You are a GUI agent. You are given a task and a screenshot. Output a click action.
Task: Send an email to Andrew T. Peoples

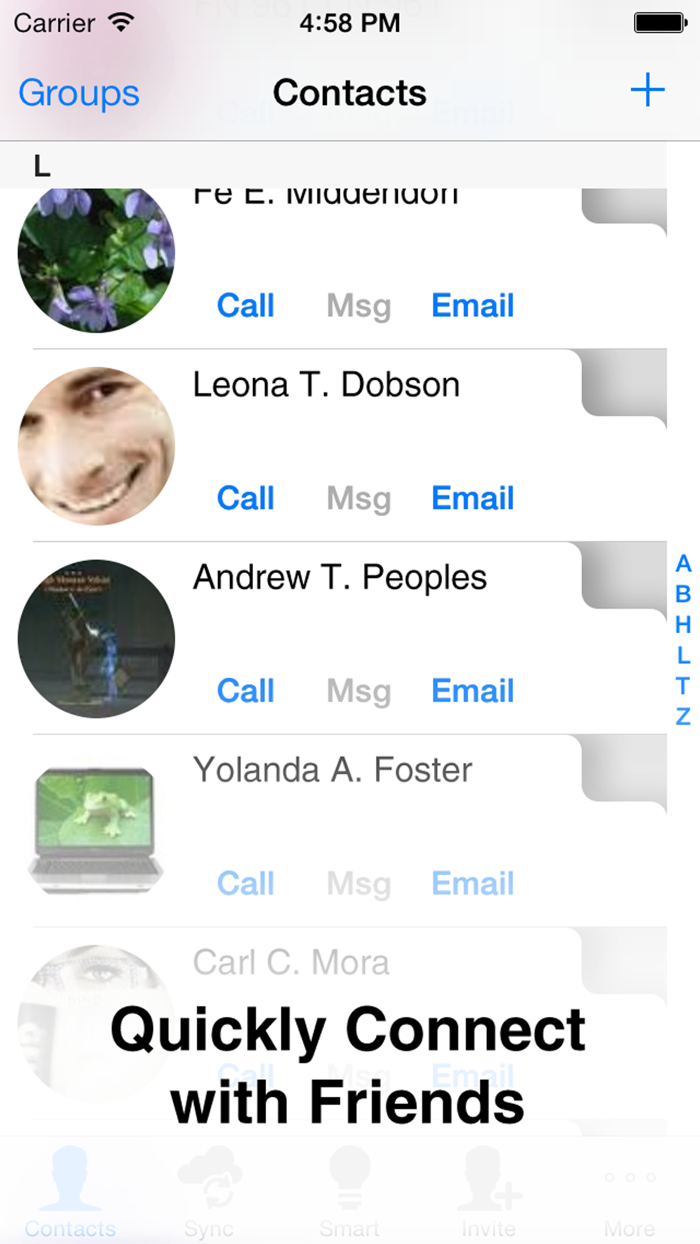pos(473,690)
